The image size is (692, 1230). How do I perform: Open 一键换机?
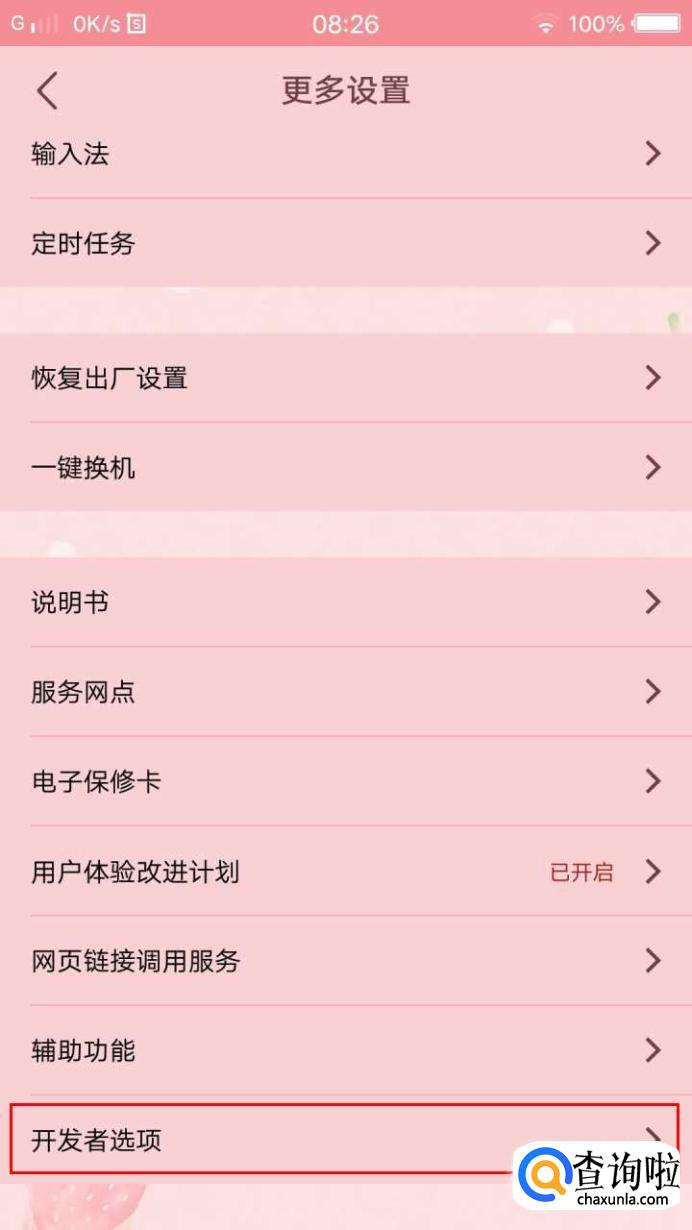pos(346,467)
